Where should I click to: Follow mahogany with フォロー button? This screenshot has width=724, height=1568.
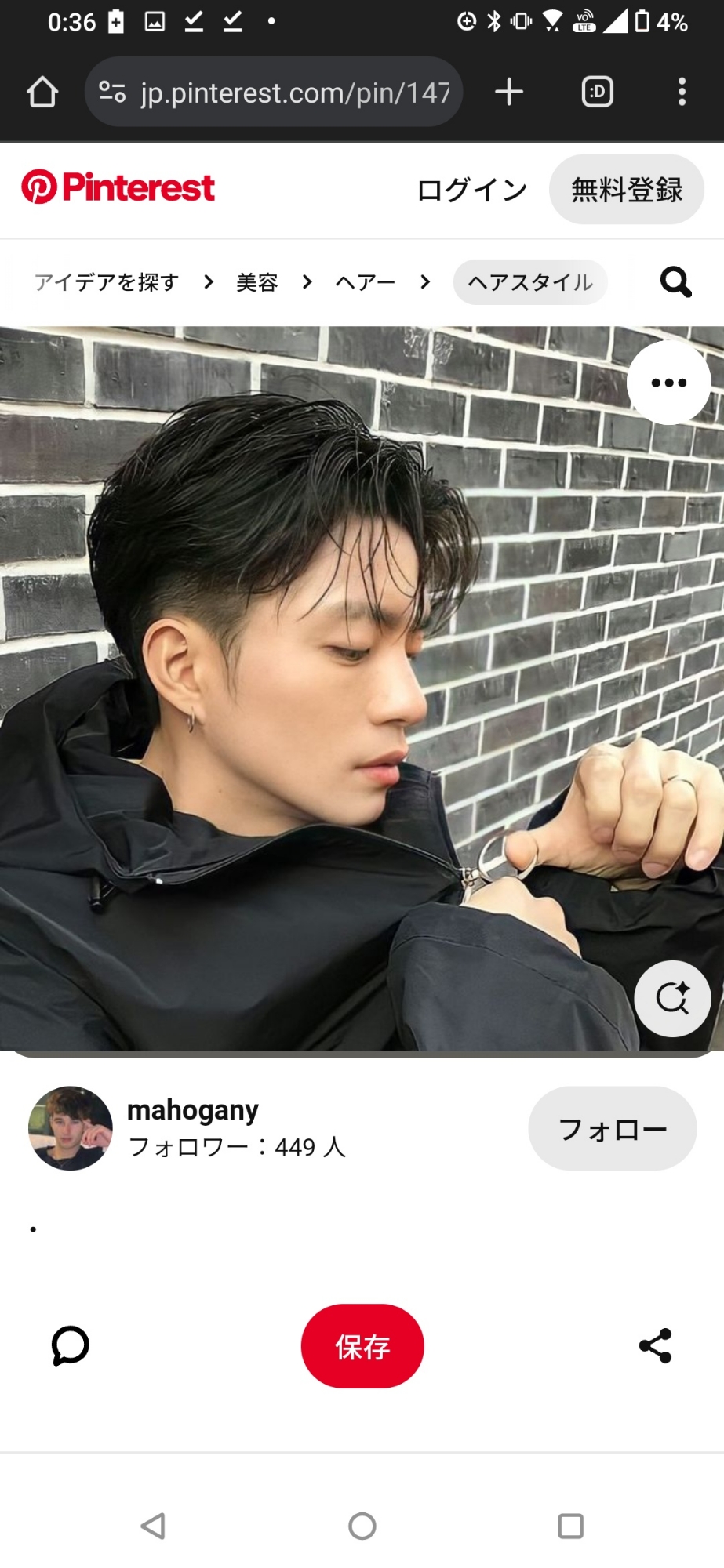612,1129
